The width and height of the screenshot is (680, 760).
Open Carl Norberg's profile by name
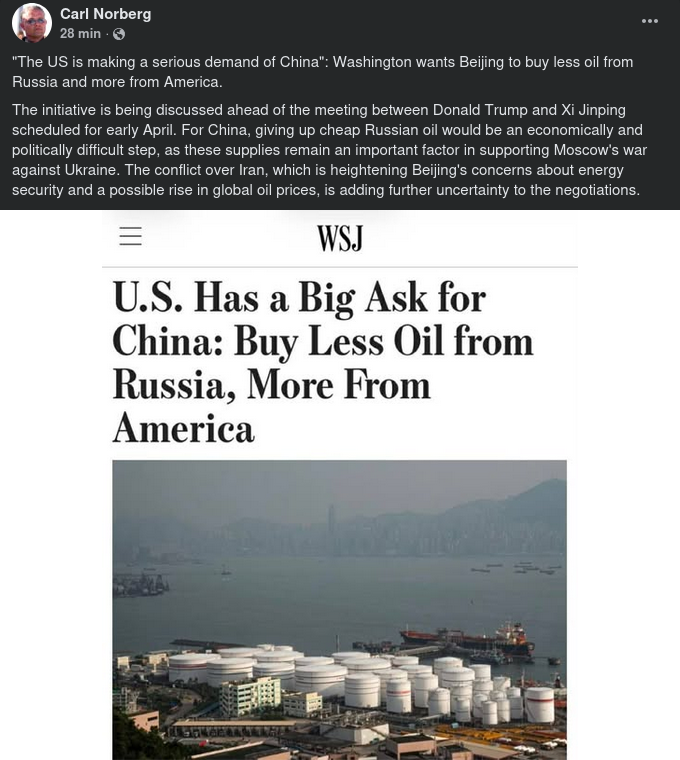(x=105, y=14)
